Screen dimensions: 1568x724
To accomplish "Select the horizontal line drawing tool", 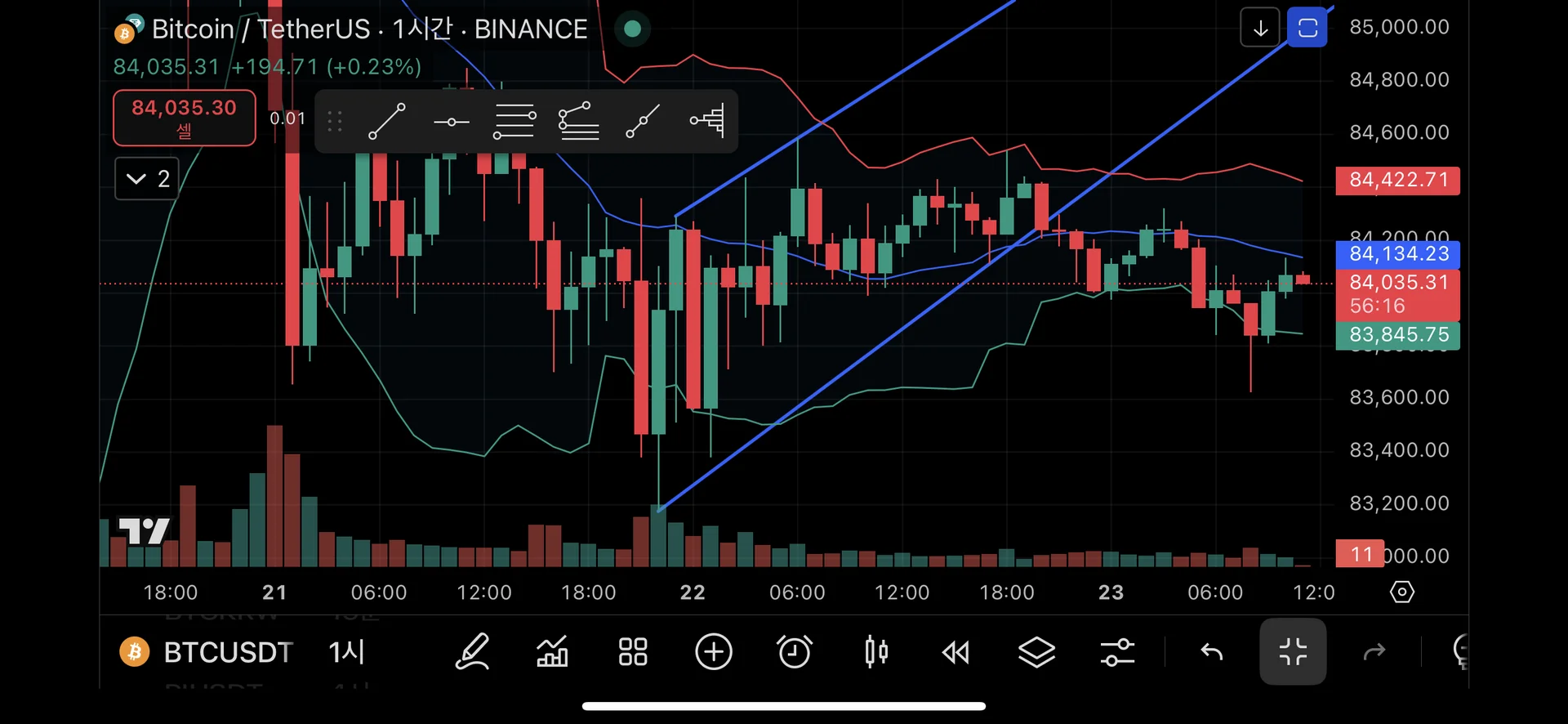I will pyautogui.click(x=451, y=122).
